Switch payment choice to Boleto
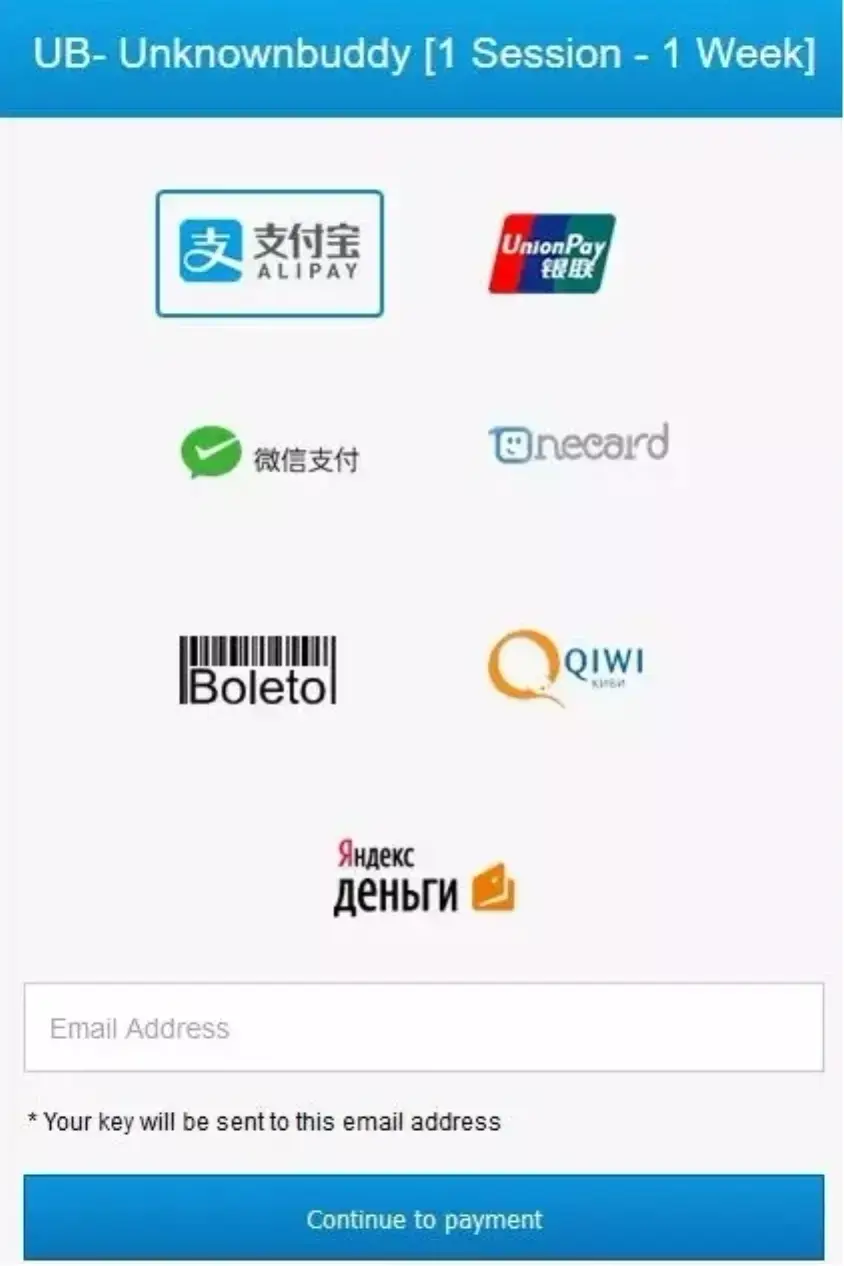This screenshot has width=844, height=1266. (x=257, y=667)
